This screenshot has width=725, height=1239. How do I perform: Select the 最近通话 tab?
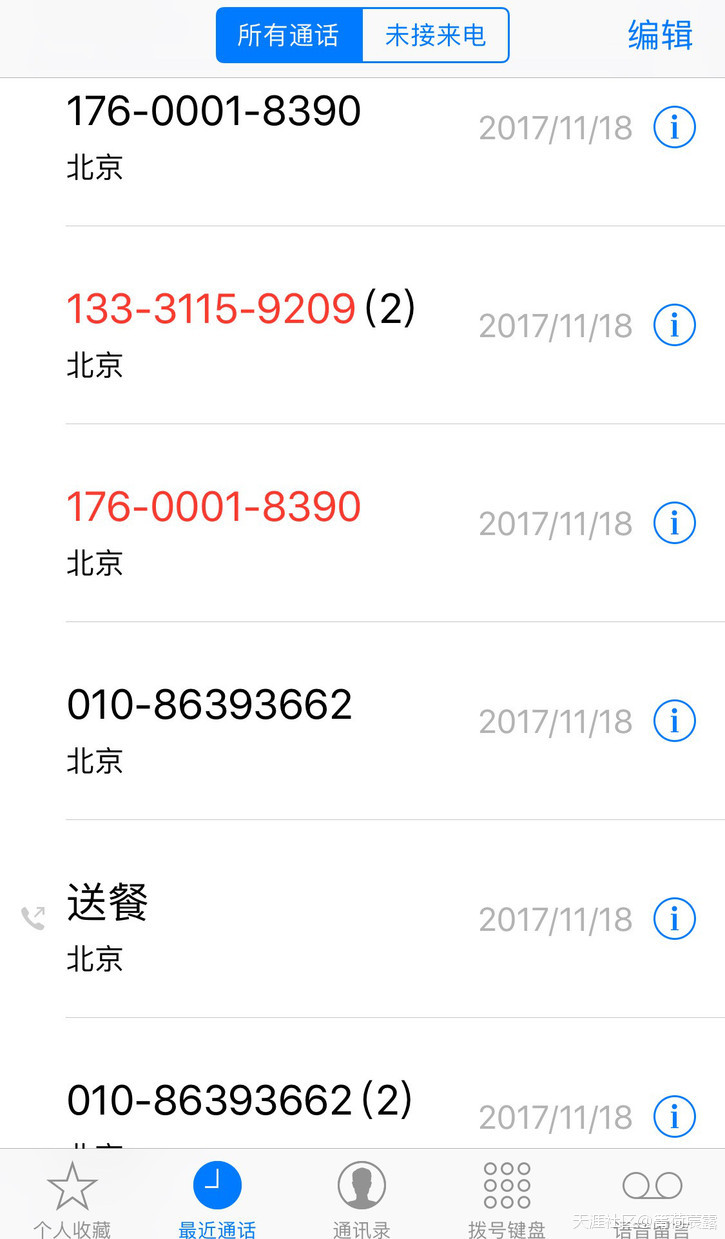tap(217, 1198)
